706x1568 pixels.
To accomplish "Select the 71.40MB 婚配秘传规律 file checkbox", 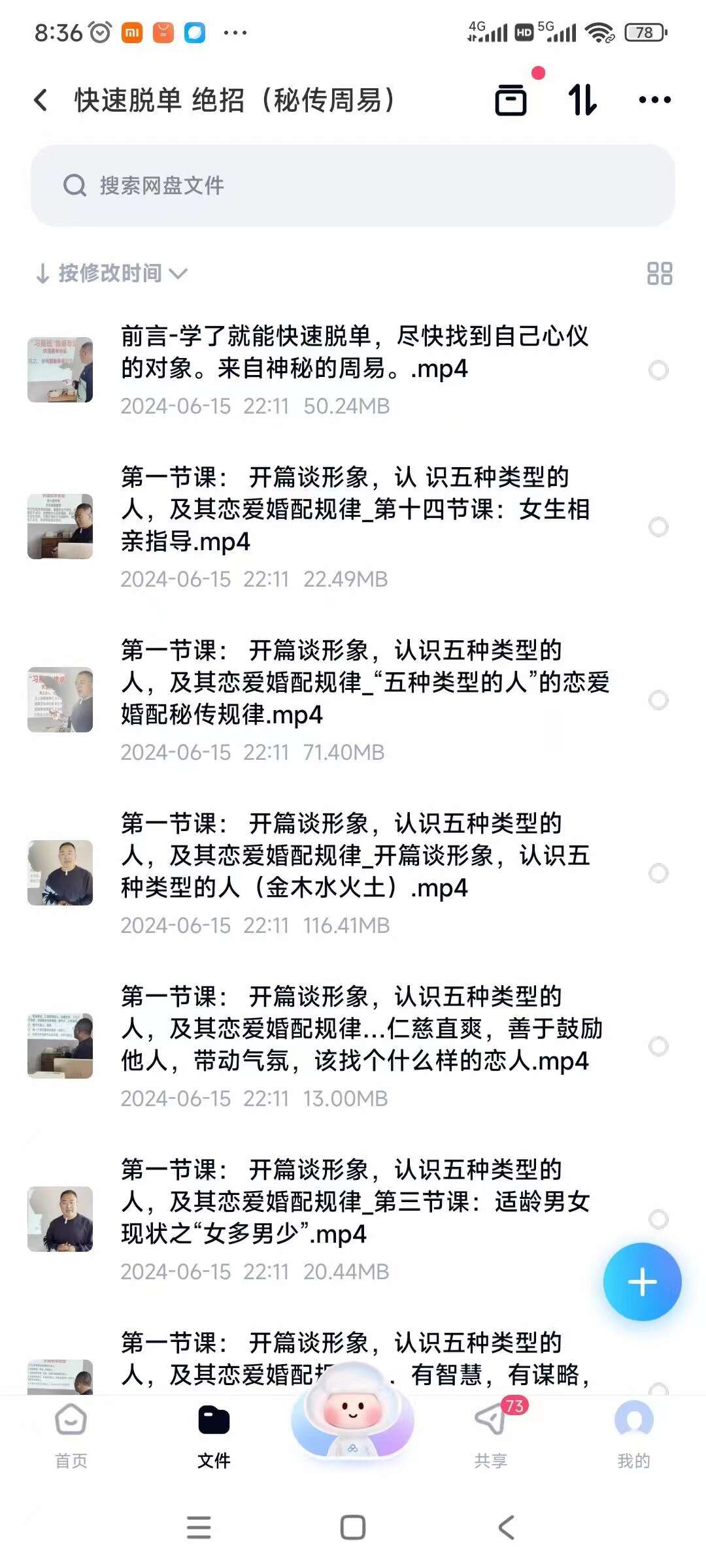I will tap(658, 700).
